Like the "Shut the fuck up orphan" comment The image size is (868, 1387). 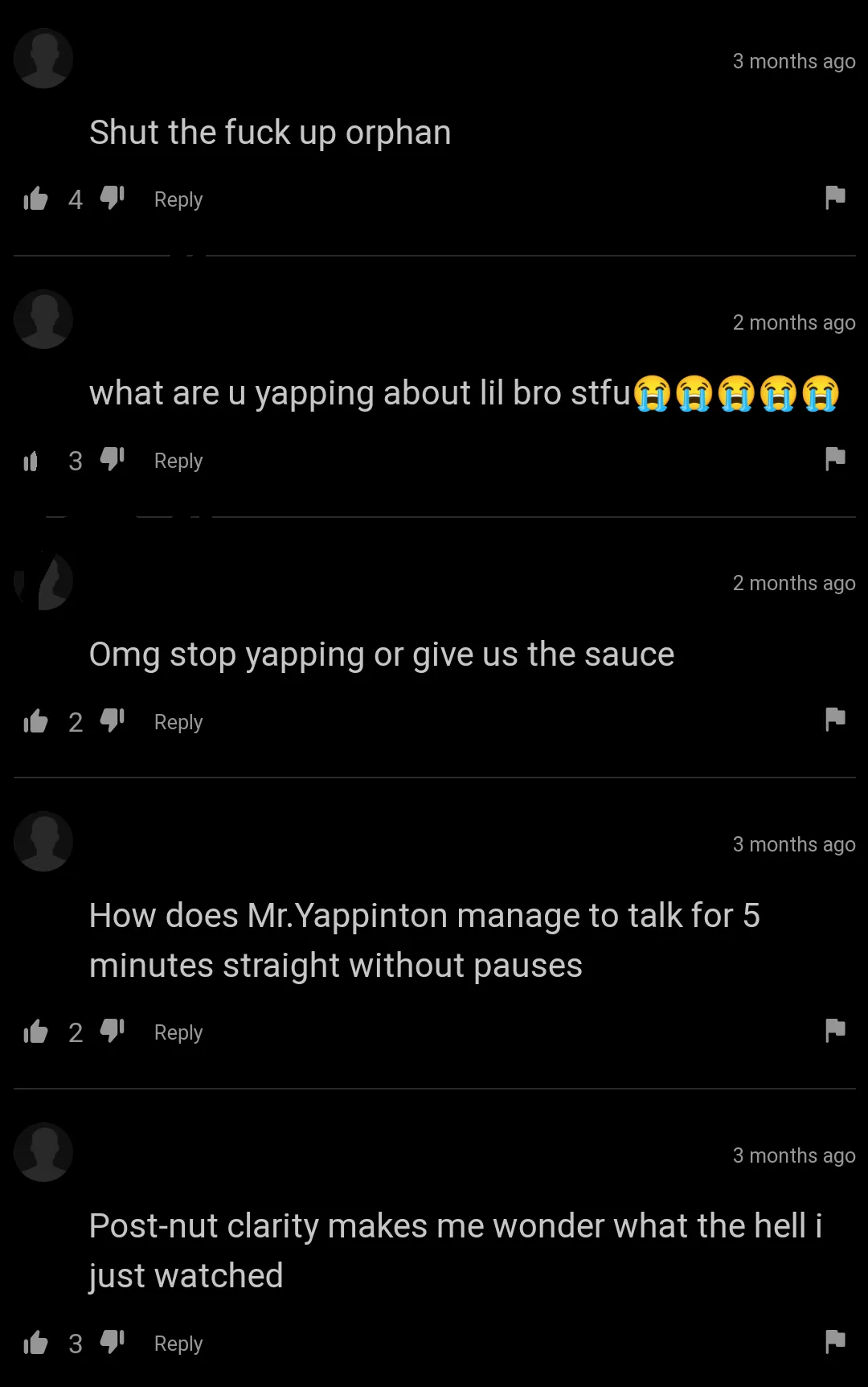tap(36, 199)
